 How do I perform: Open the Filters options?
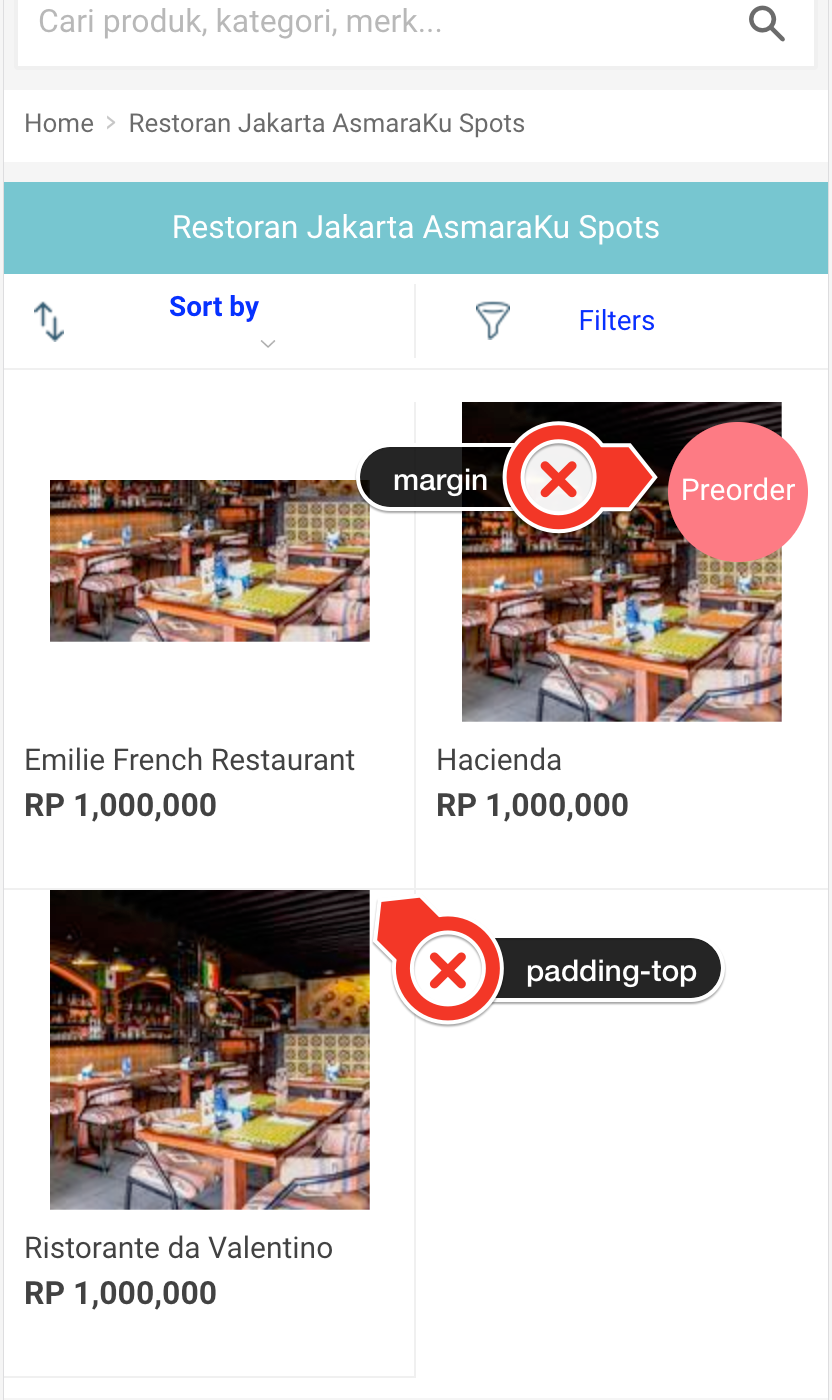tap(616, 321)
